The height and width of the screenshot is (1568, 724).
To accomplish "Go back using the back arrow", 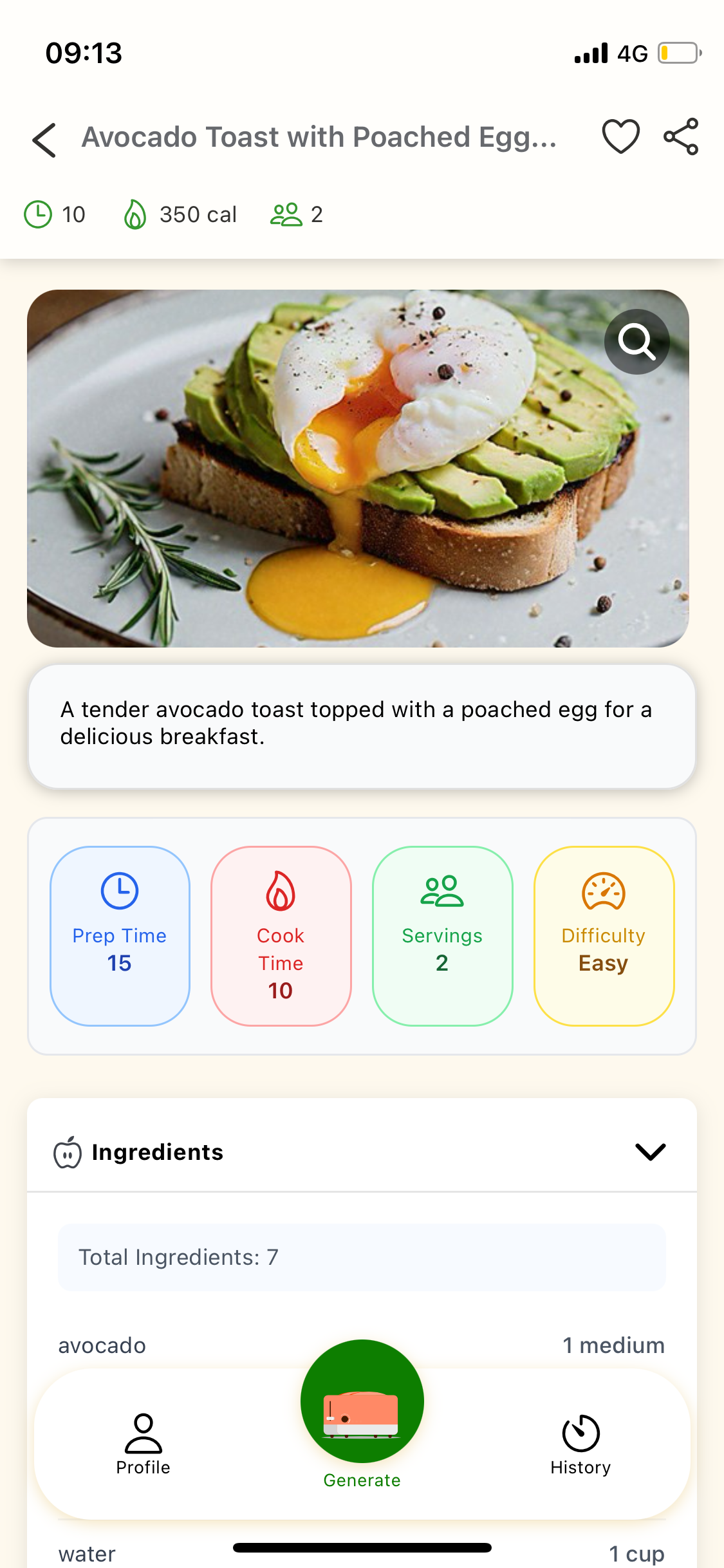I will coord(44,140).
